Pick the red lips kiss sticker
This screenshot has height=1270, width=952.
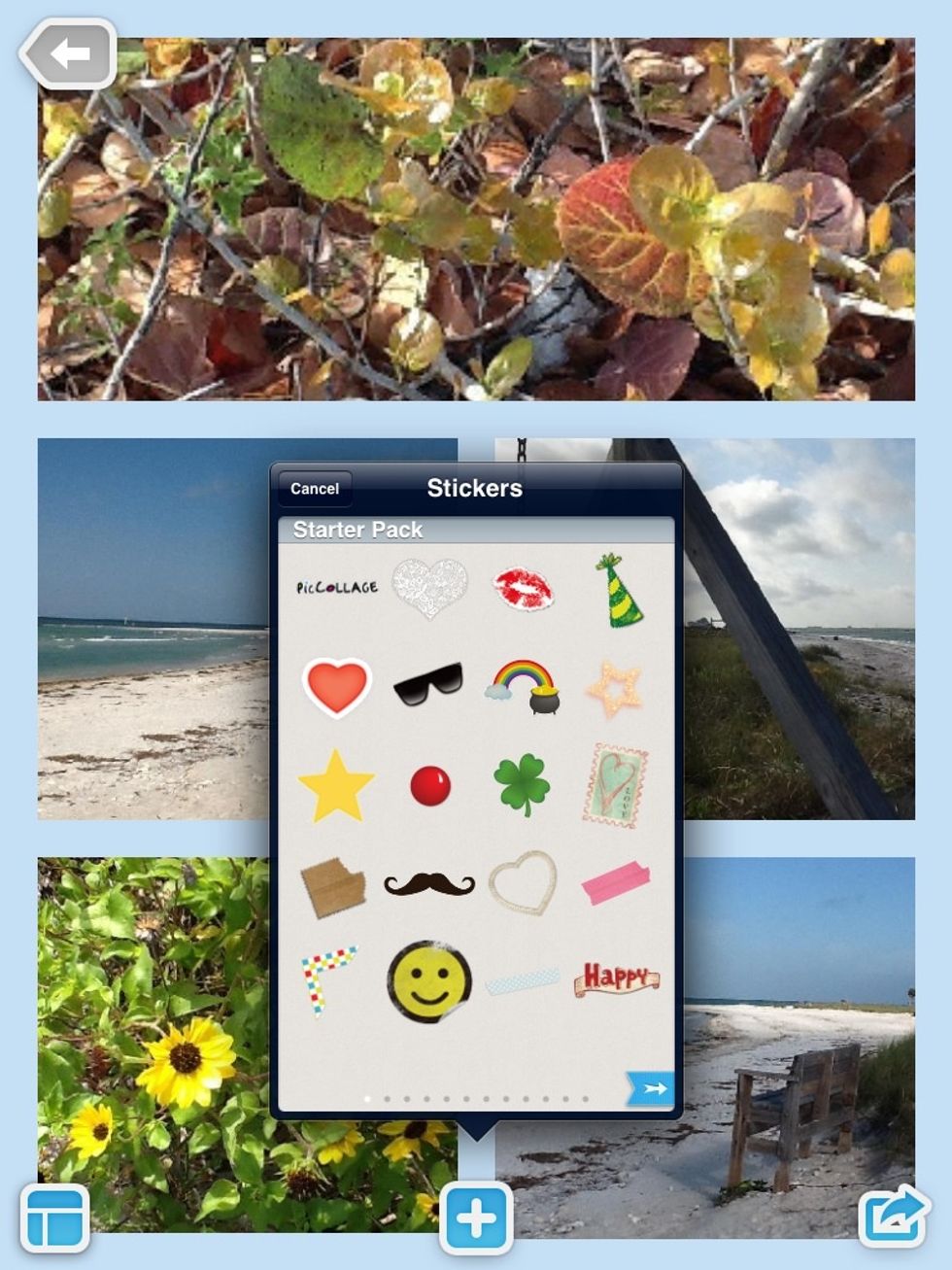click(525, 589)
